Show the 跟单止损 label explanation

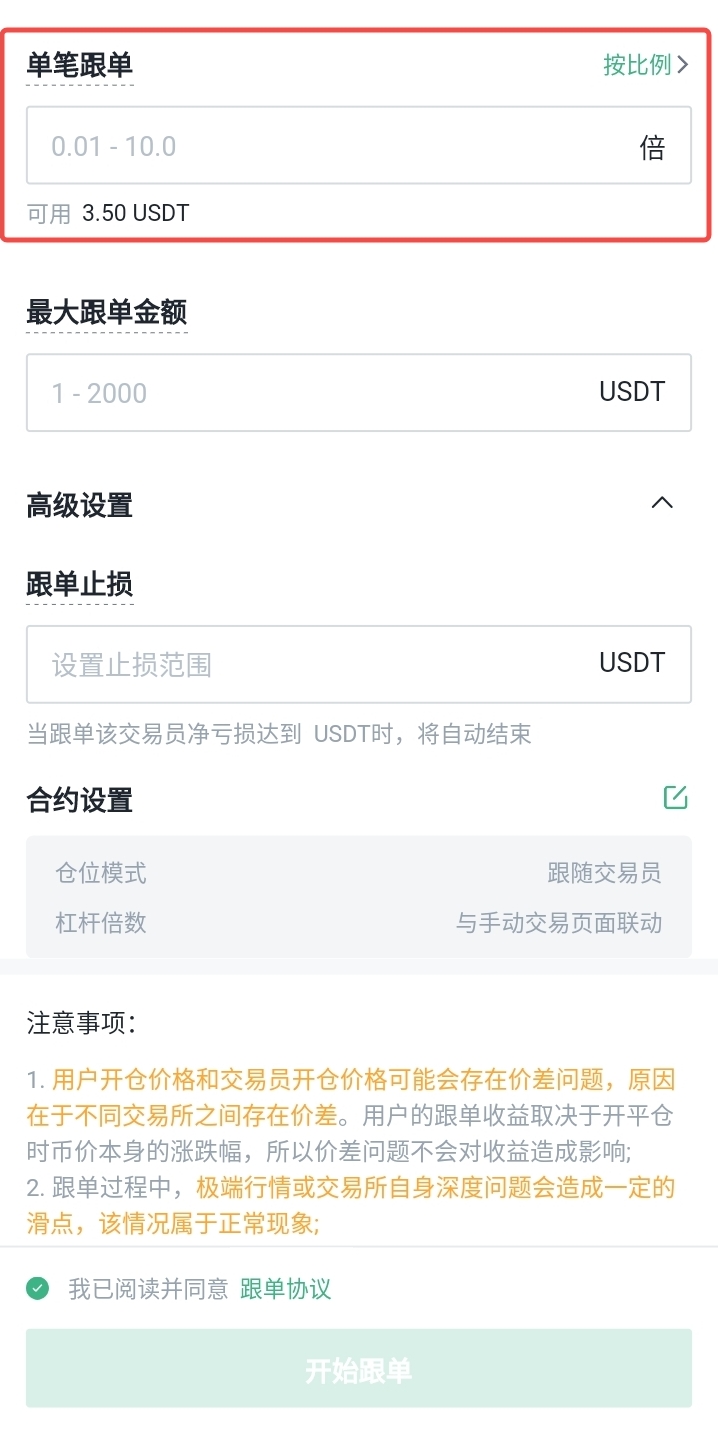tap(80, 585)
